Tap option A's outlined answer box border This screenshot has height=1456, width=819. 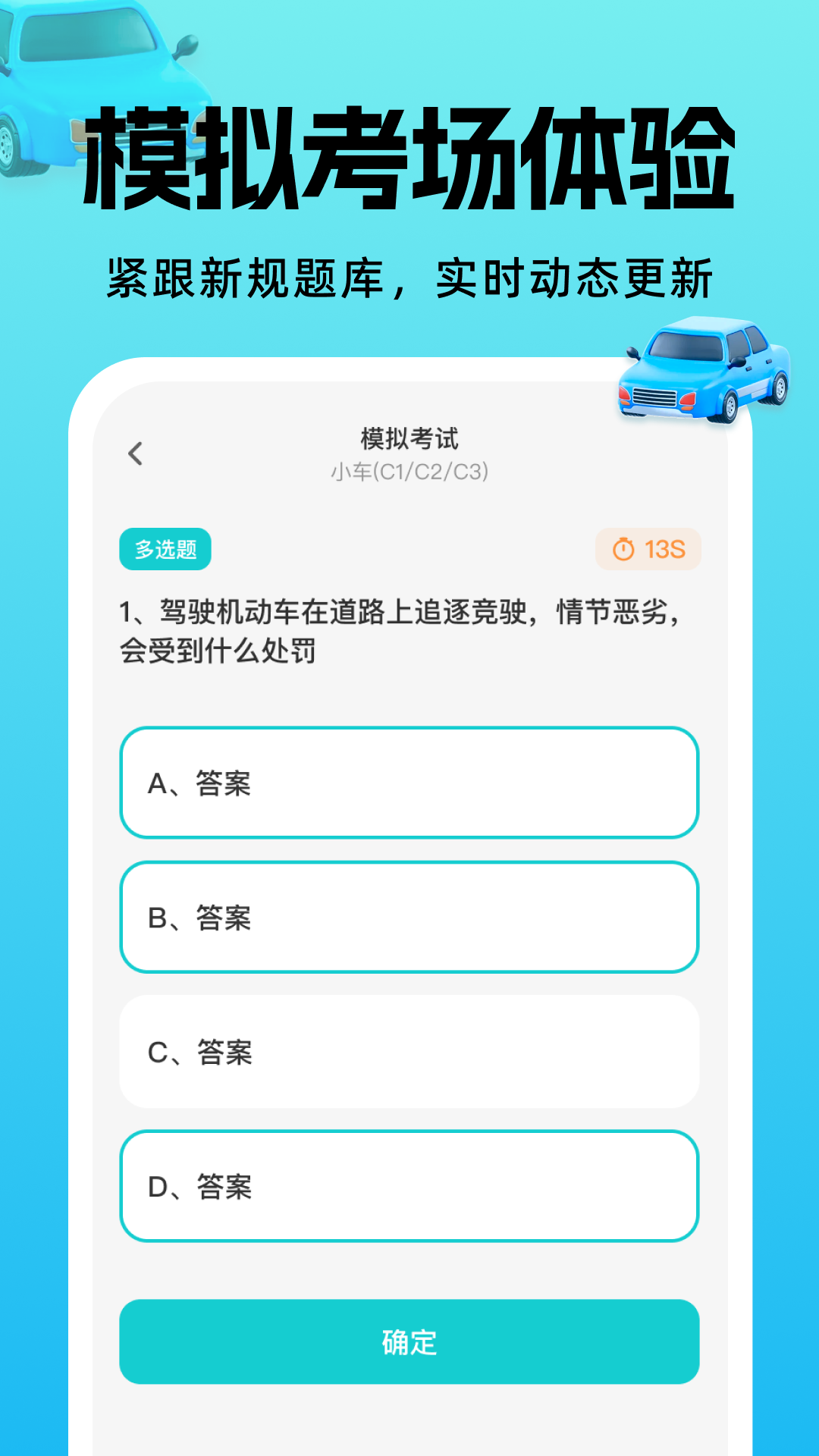click(409, 730)
